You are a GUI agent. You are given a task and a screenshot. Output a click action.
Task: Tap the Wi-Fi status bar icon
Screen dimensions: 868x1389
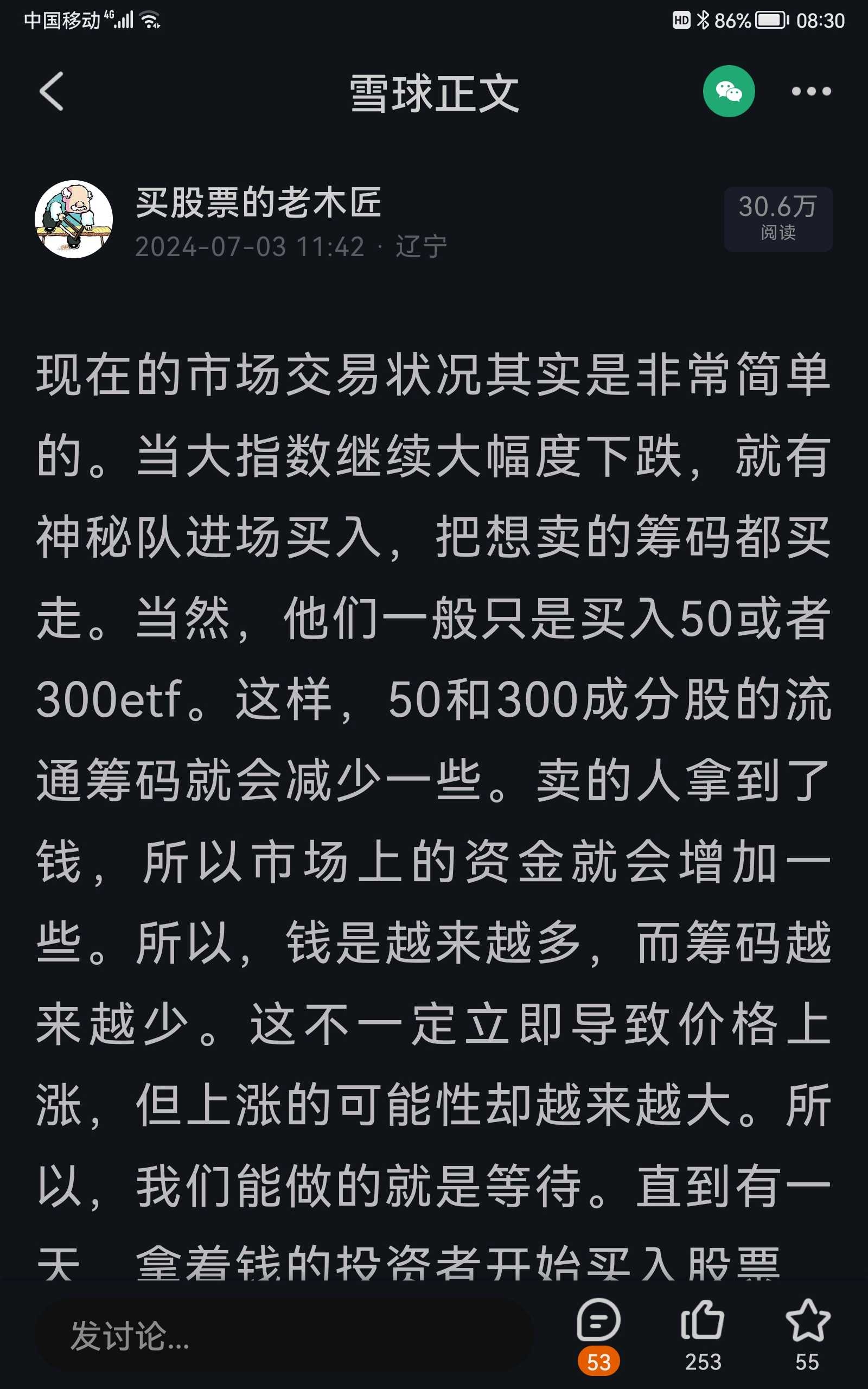point(149,20)
